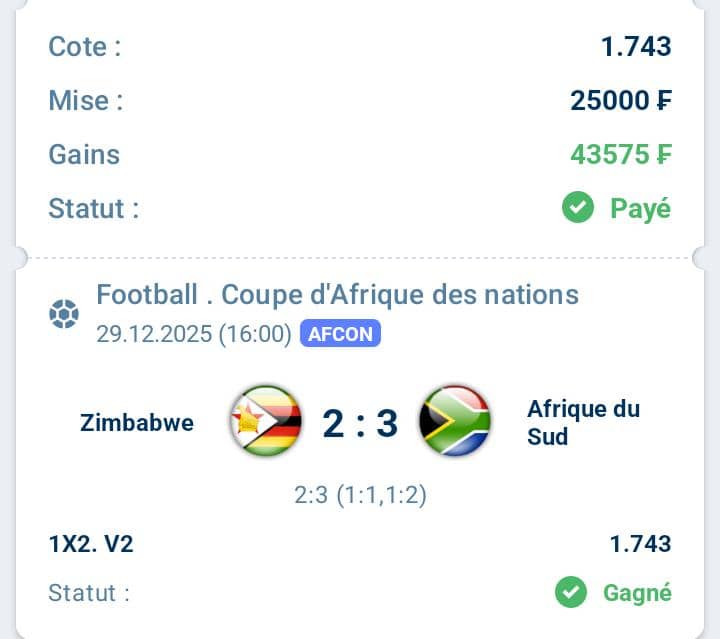Open the Zimbabwe vs Afrique du Sud match
The image size is (720, 639).
pyautogui.click(x=360, y=423)
